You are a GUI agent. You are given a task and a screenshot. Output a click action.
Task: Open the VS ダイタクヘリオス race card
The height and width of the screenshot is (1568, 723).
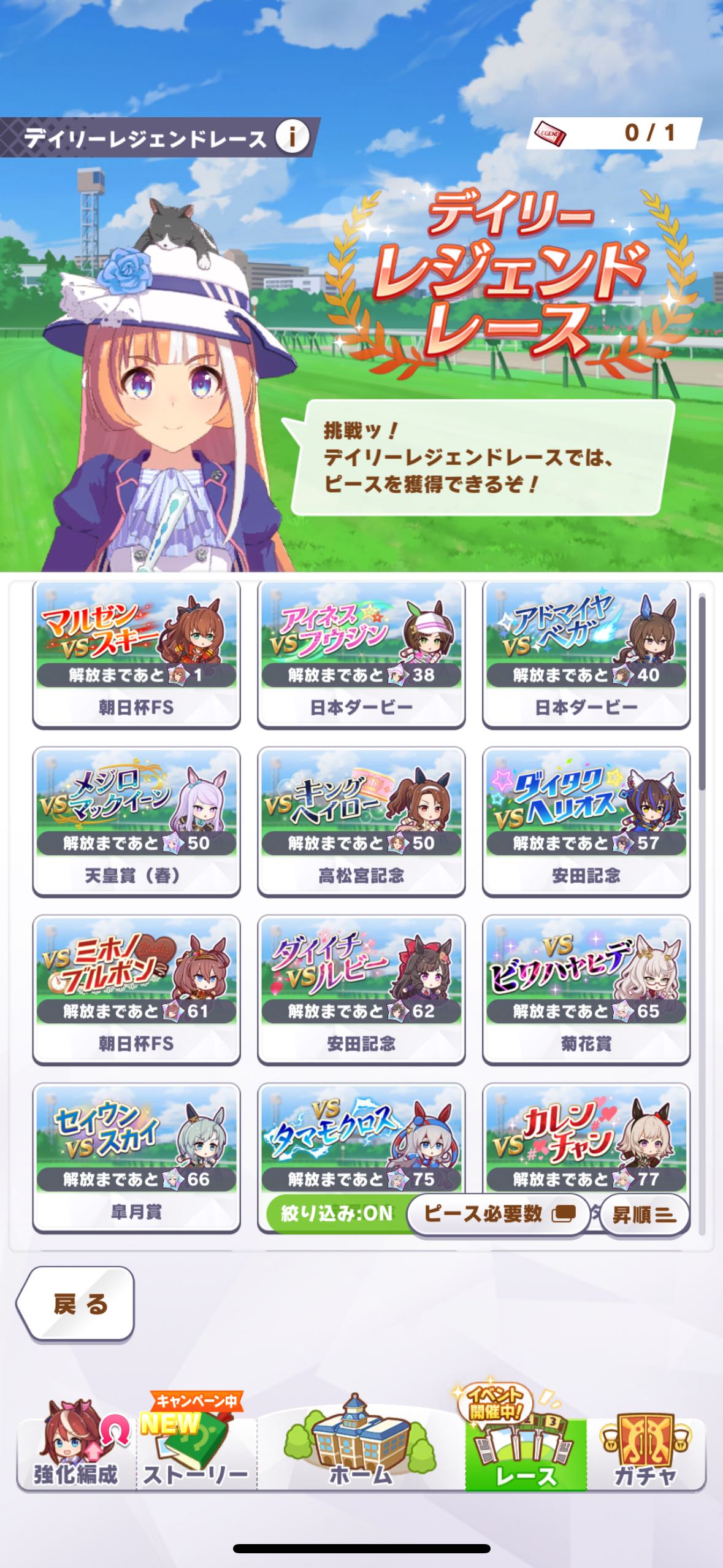(586, 822)
